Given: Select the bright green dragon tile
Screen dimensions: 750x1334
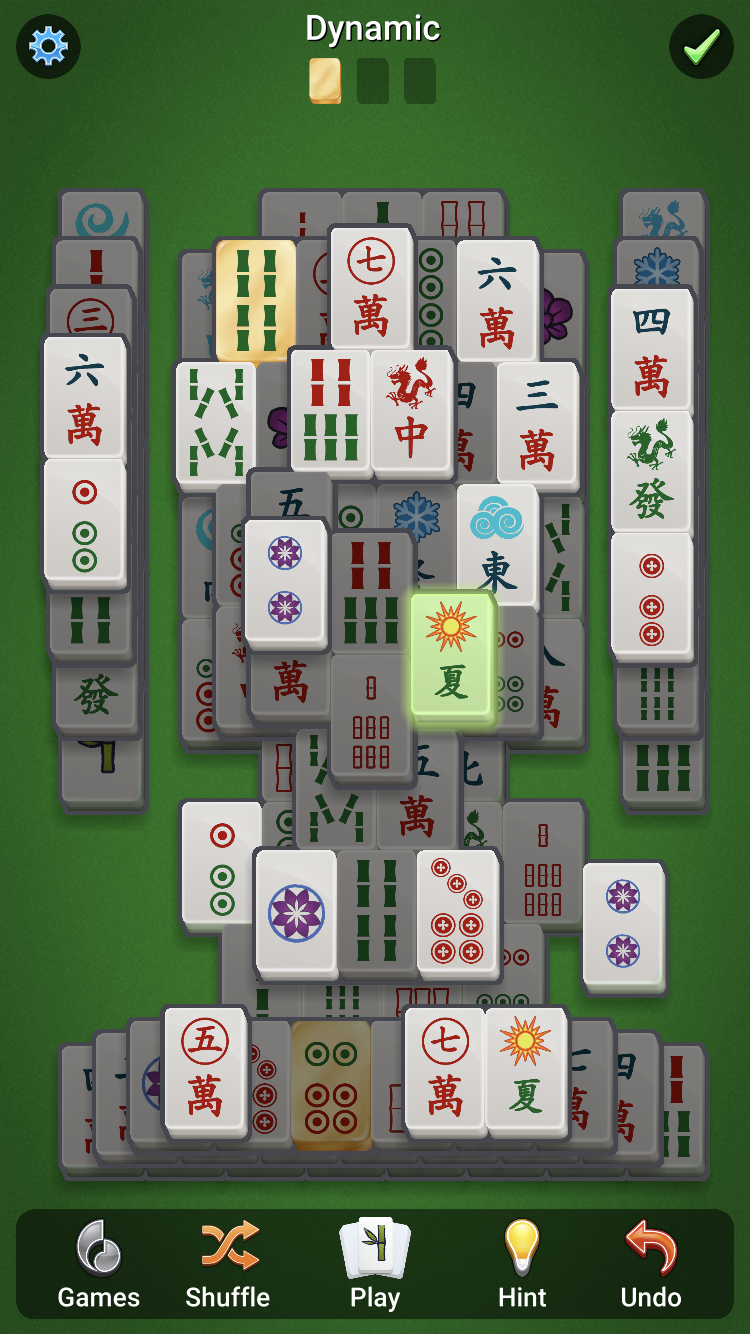Looking at the screenshot, I should (651, 472).
